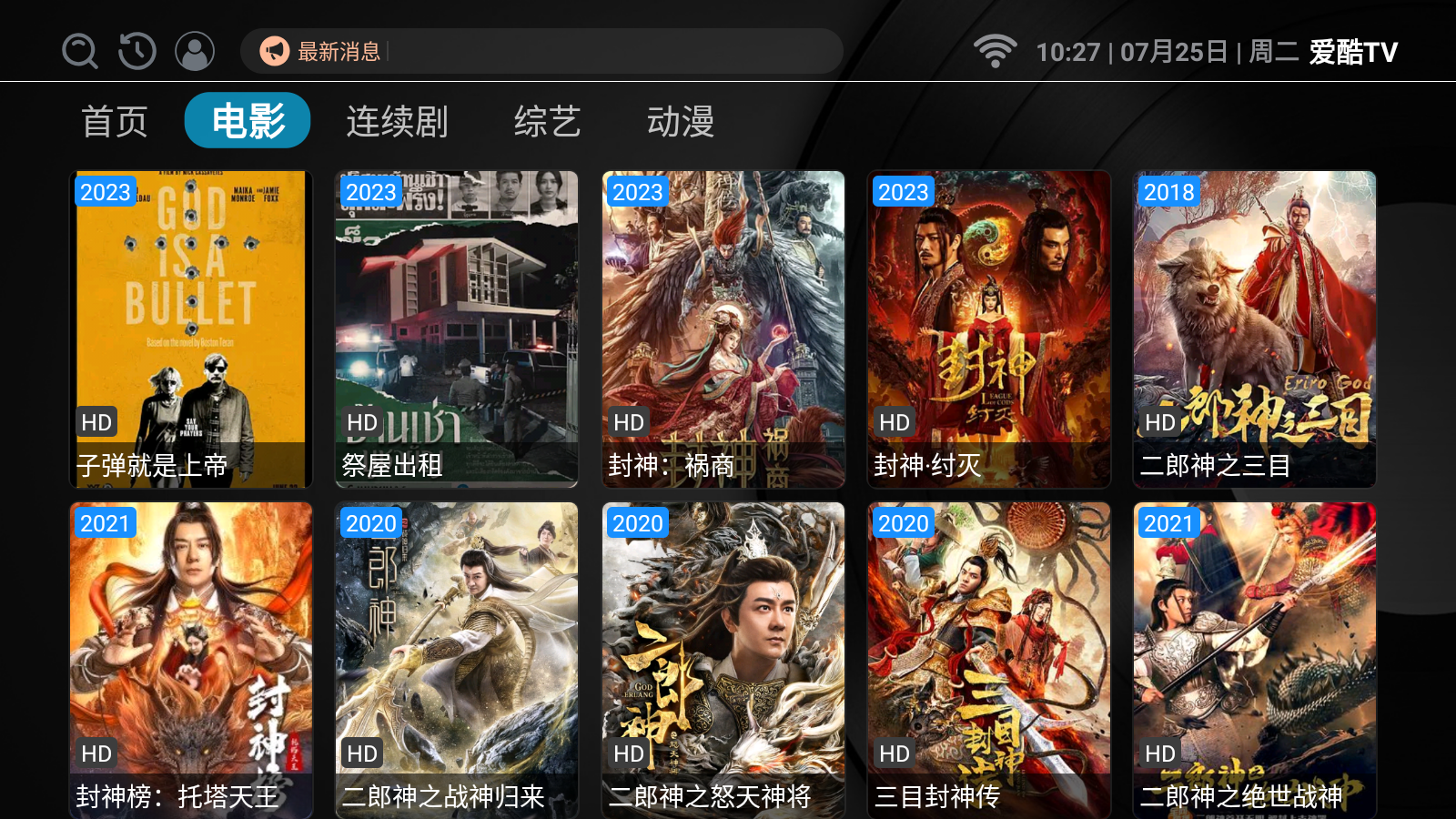Open the movie 二郎神之绝世战神
Image resolution: width=1456 pixels, height=819 pixels.
coord(1255,660)
